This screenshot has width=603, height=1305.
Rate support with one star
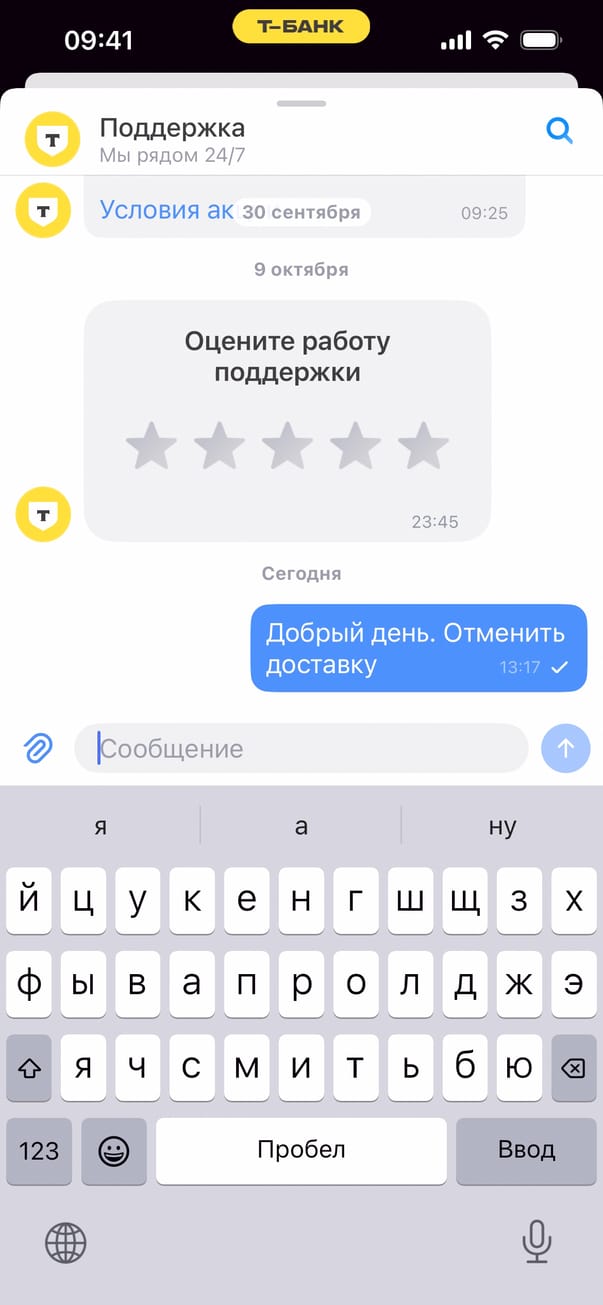point(151,446)
